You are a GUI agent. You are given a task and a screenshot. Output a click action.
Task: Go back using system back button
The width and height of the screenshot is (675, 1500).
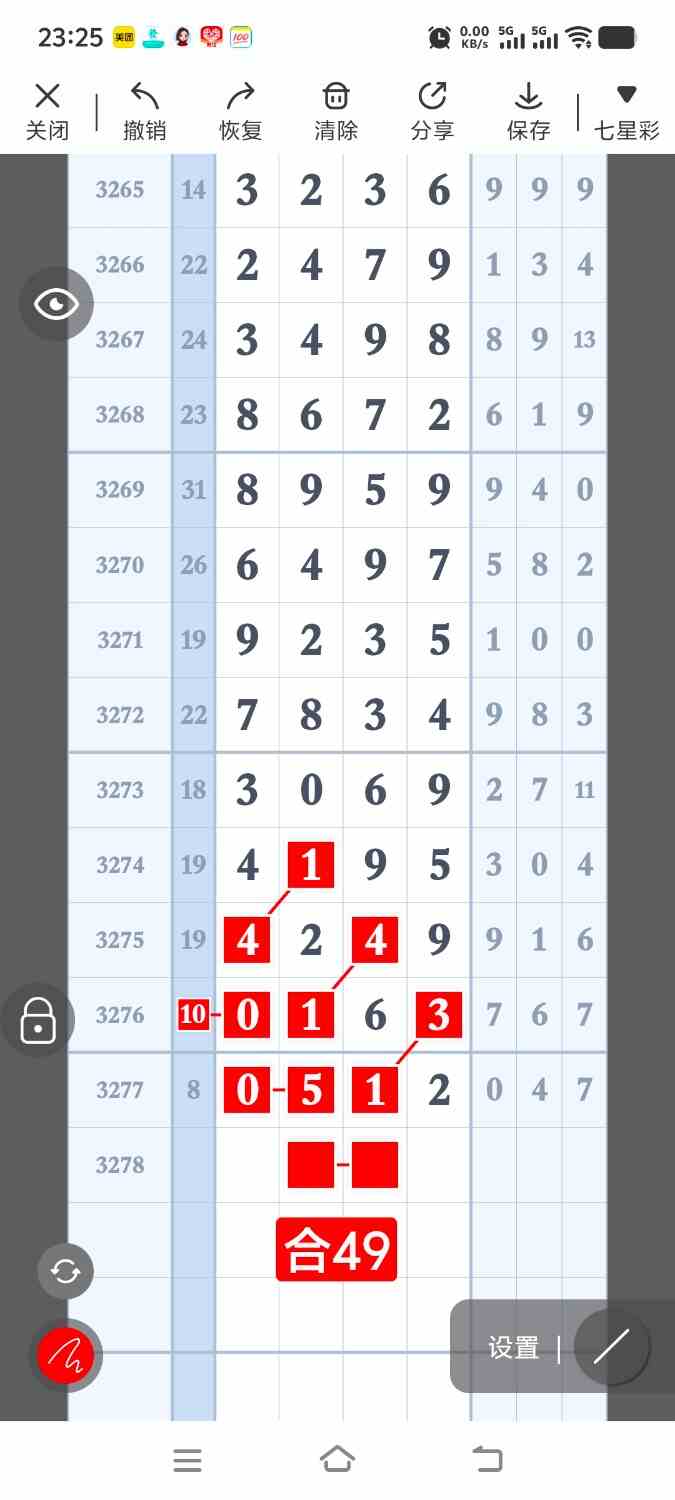487,1460
